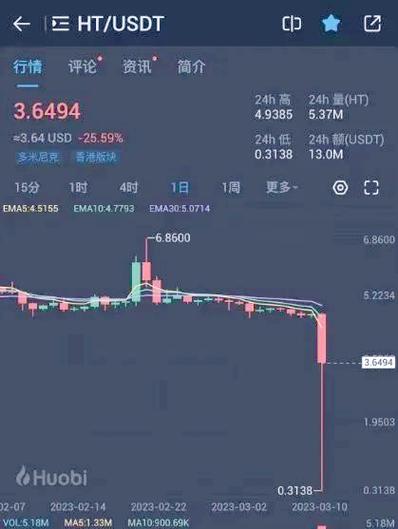Open chart indicator settings
This screenshot has height=529, width=398.
[x=340, y=188]
